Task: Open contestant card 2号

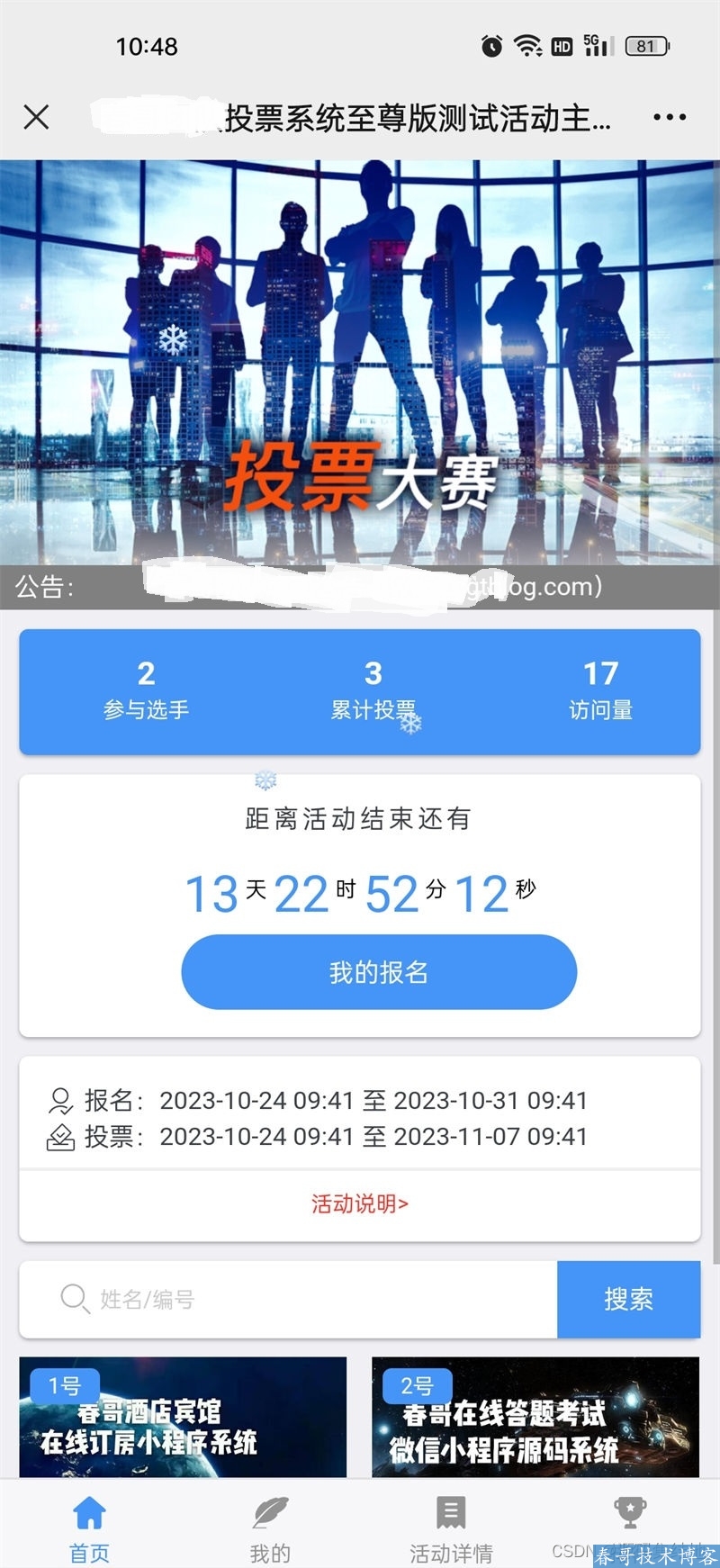Action: pos(535,1418)
